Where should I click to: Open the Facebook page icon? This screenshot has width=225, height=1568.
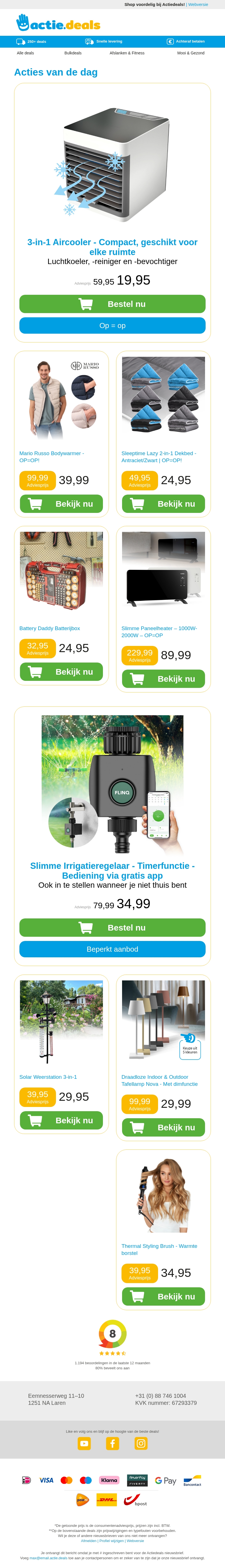click(112, 1443)
